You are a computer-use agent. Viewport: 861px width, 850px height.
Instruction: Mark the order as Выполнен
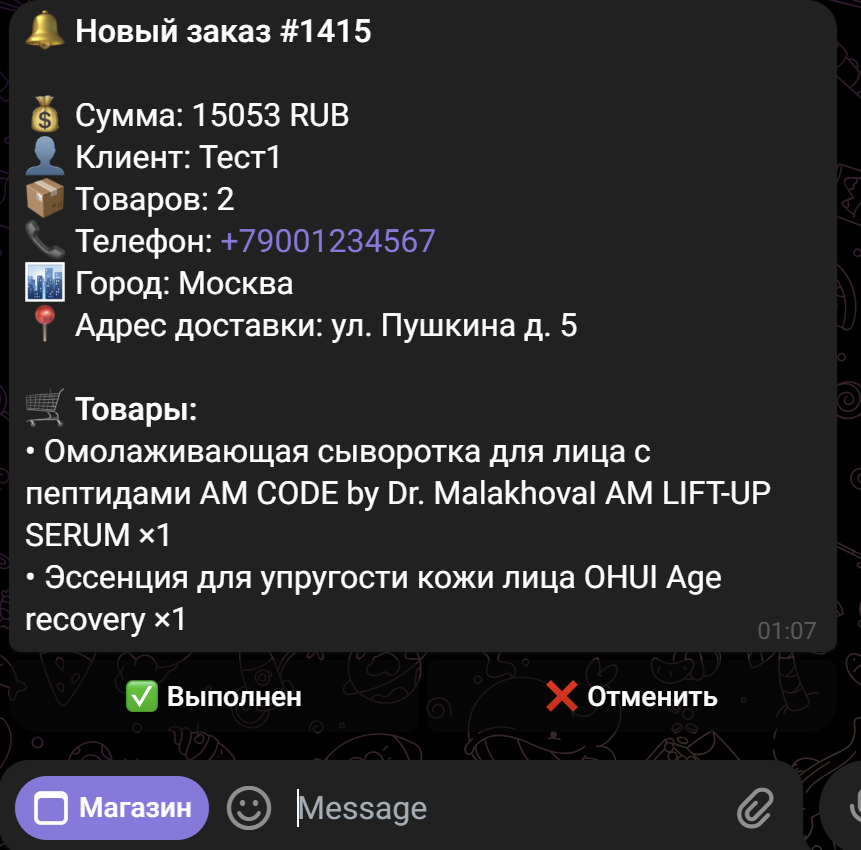214,696
